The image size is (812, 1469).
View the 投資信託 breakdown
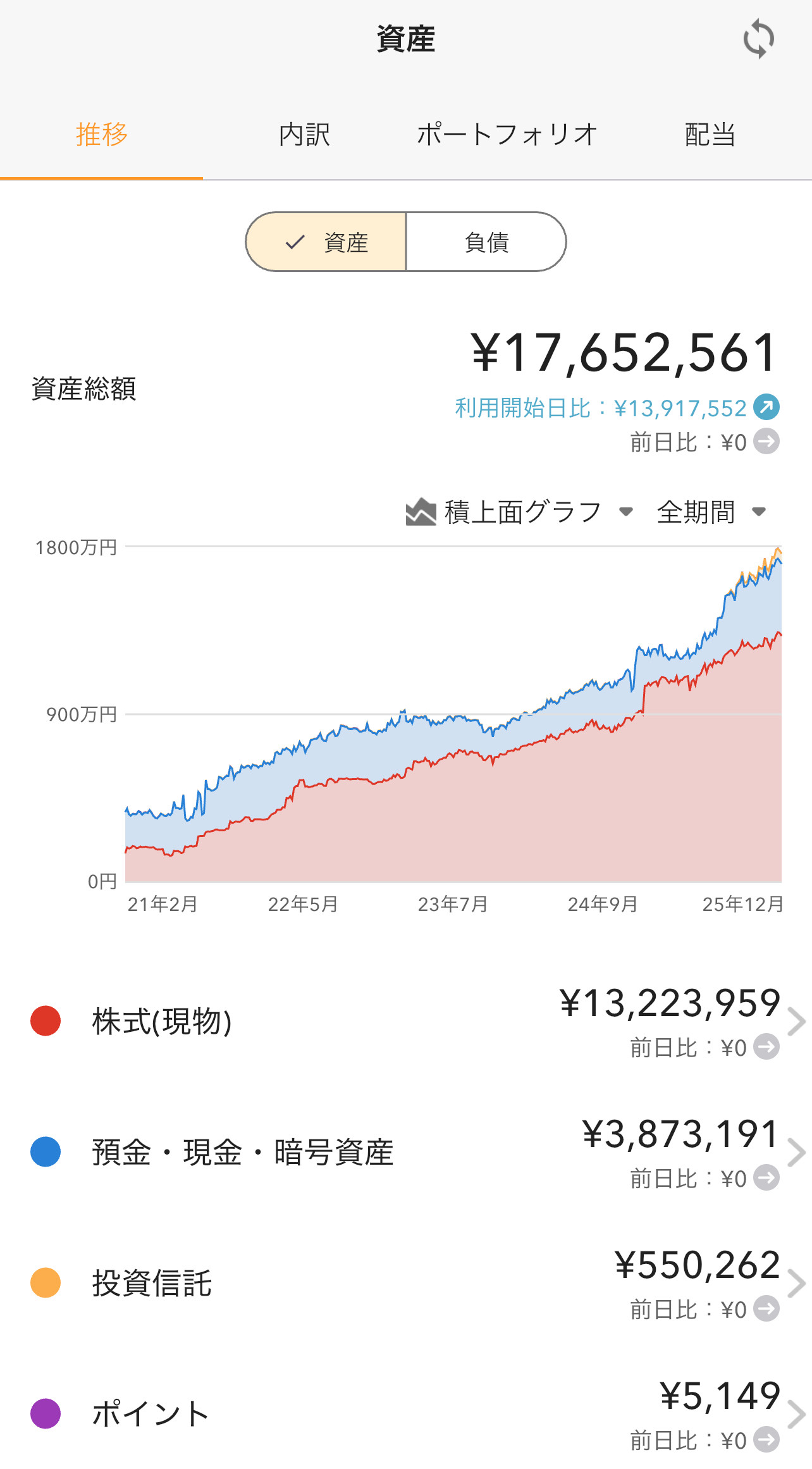406,1283
